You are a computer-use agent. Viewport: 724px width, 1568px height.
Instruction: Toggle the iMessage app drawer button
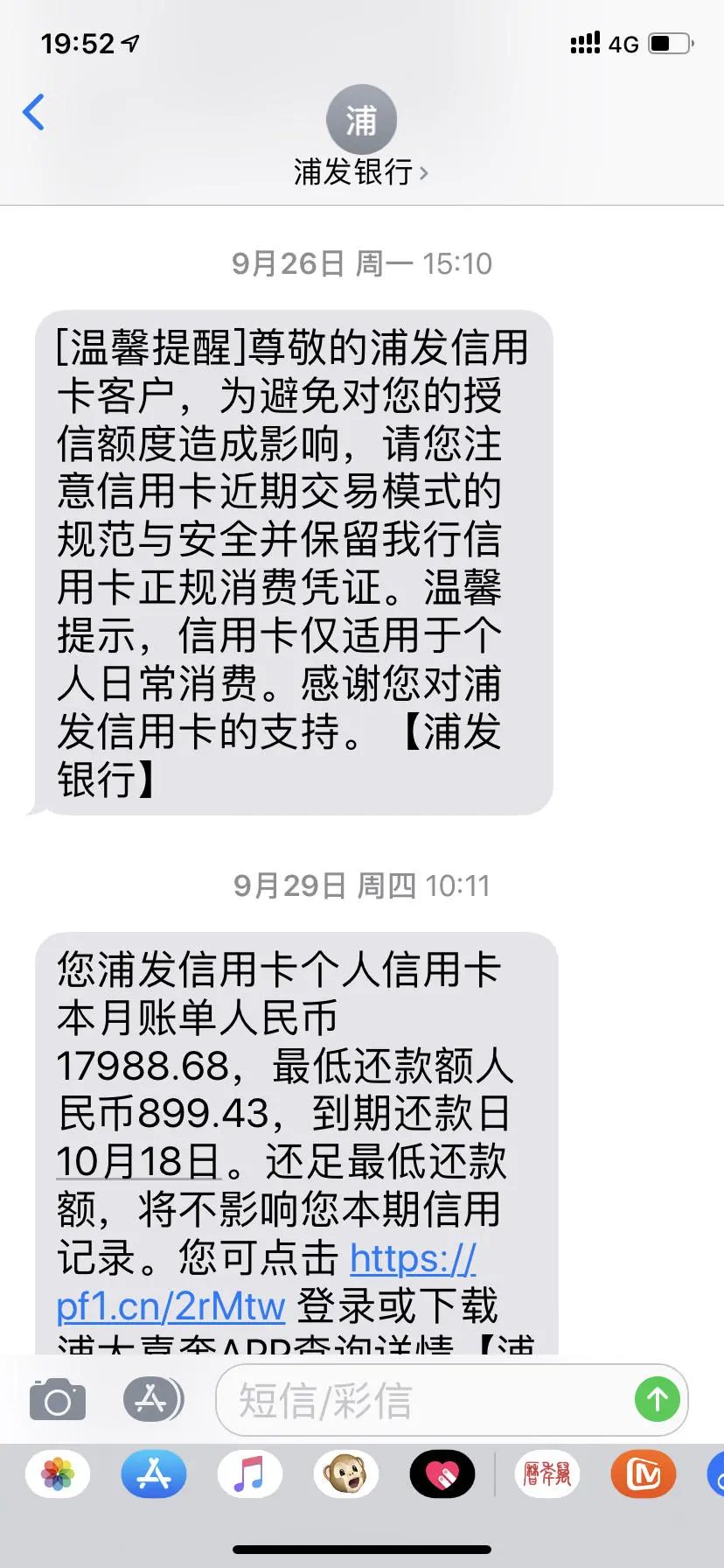tap(152, 1400)
